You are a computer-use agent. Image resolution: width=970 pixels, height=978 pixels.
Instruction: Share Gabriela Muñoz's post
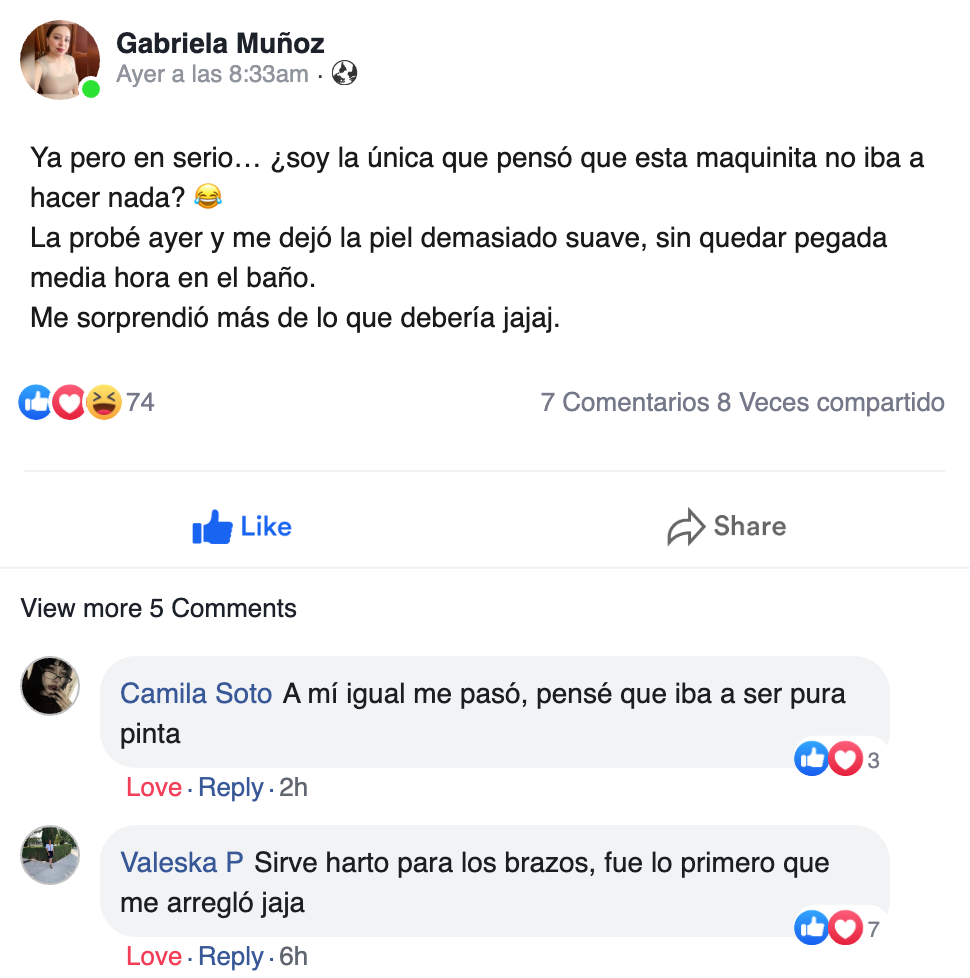pyautogui.click(x=727, y=527)
